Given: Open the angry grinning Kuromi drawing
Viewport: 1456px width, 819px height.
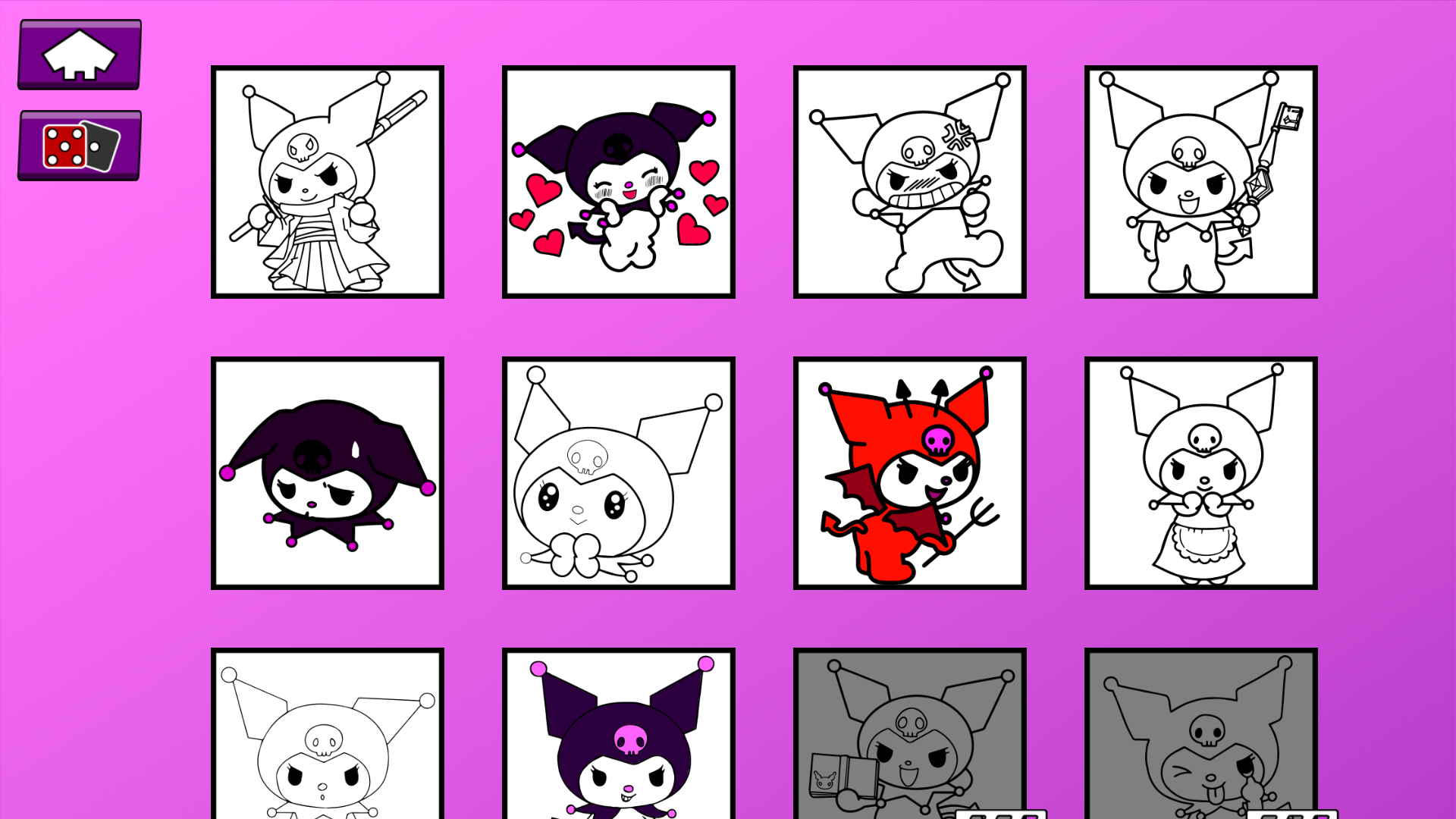Looking at the screenshot, I should (x=910, y=182).
